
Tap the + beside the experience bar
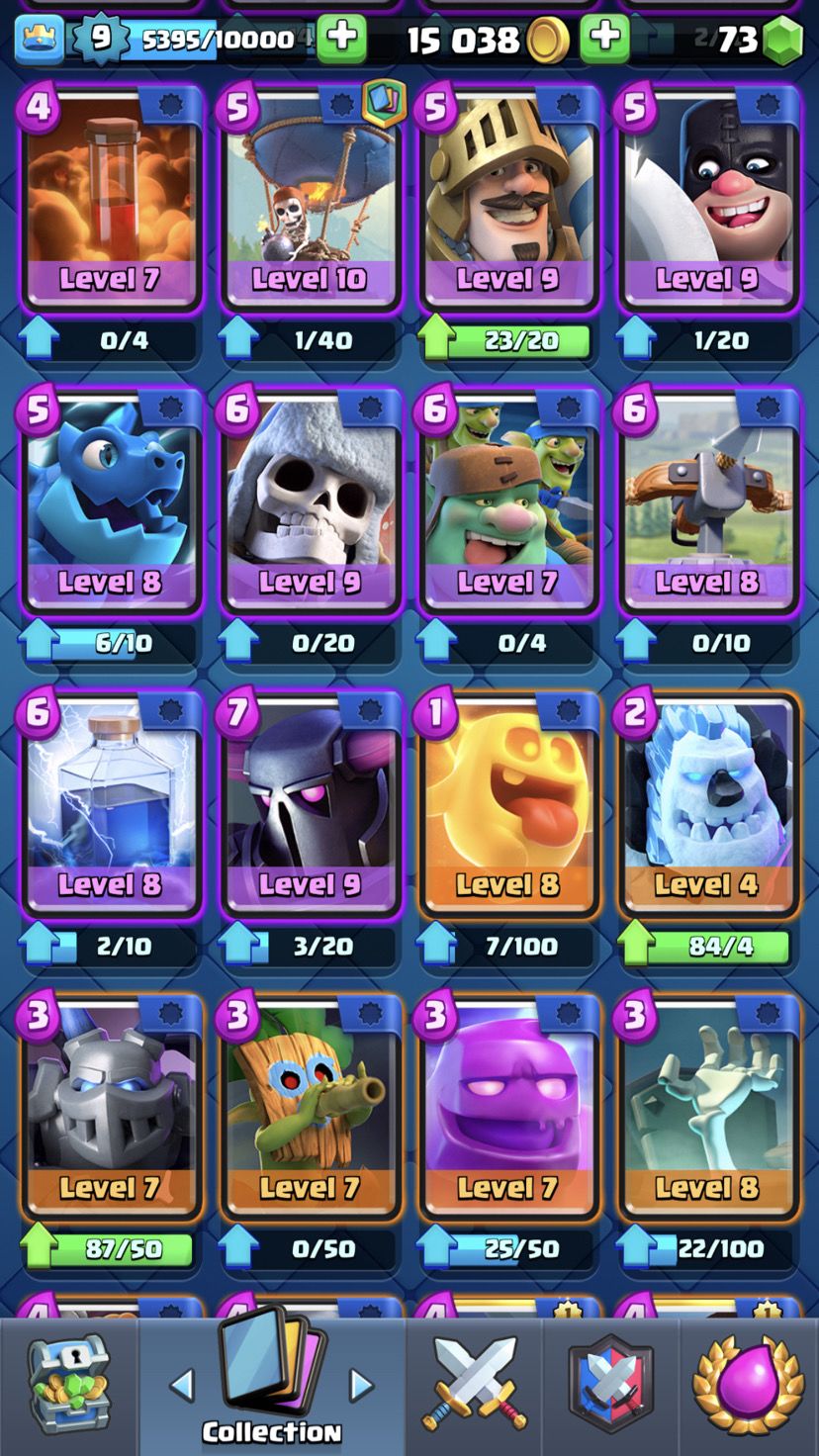tap(343, 37)
